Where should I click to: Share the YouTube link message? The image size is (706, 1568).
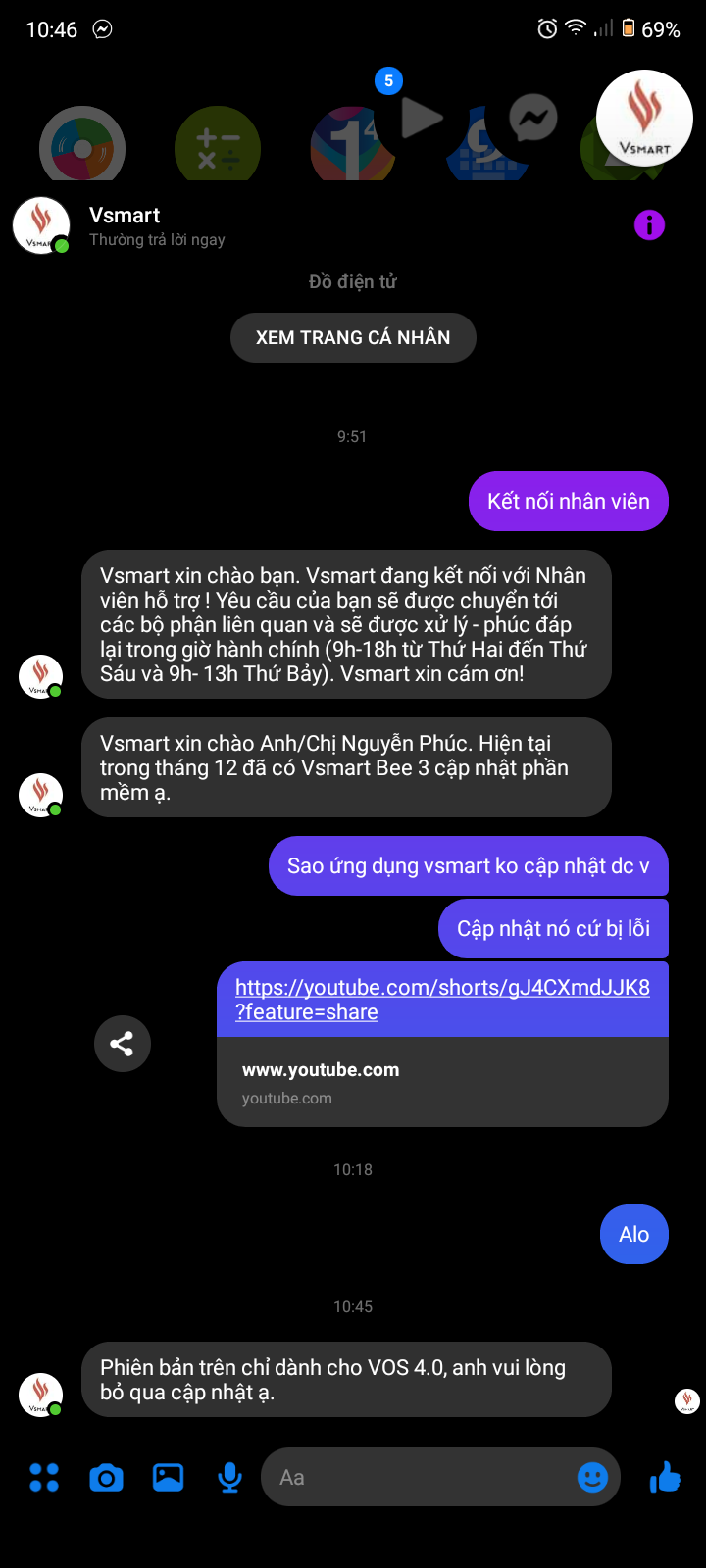pyautogui.click(x=122, y=1044)
